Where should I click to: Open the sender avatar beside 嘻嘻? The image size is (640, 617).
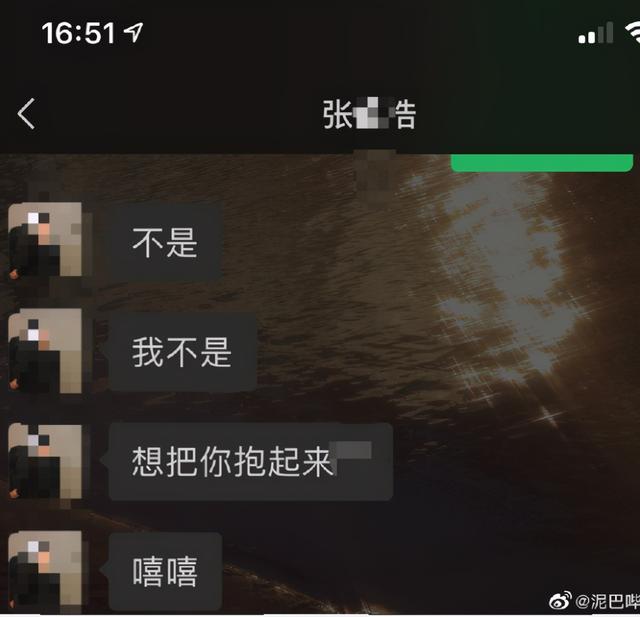click(45, 571)
